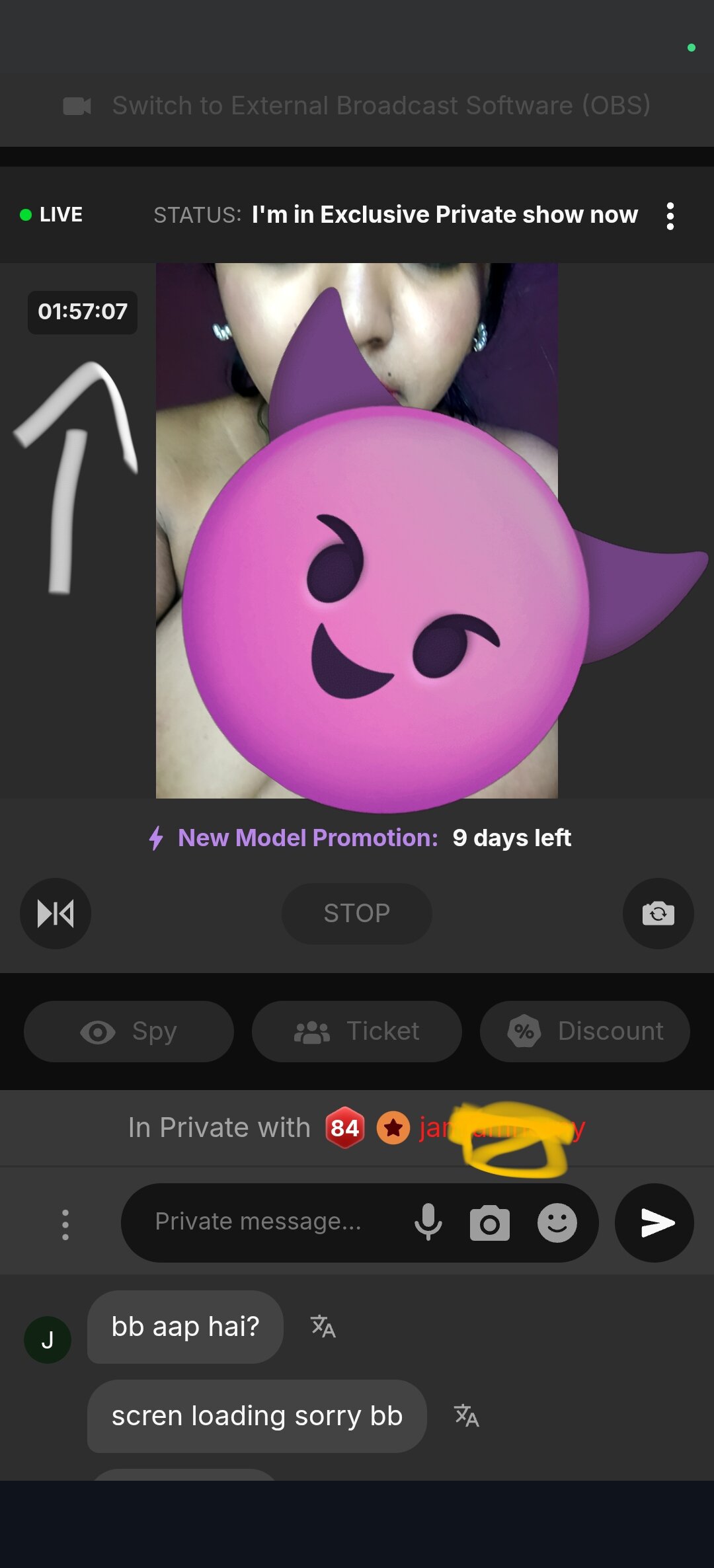714x1568 pixels.
Task: Focus the Private message input field
Action: (264, 1222)
